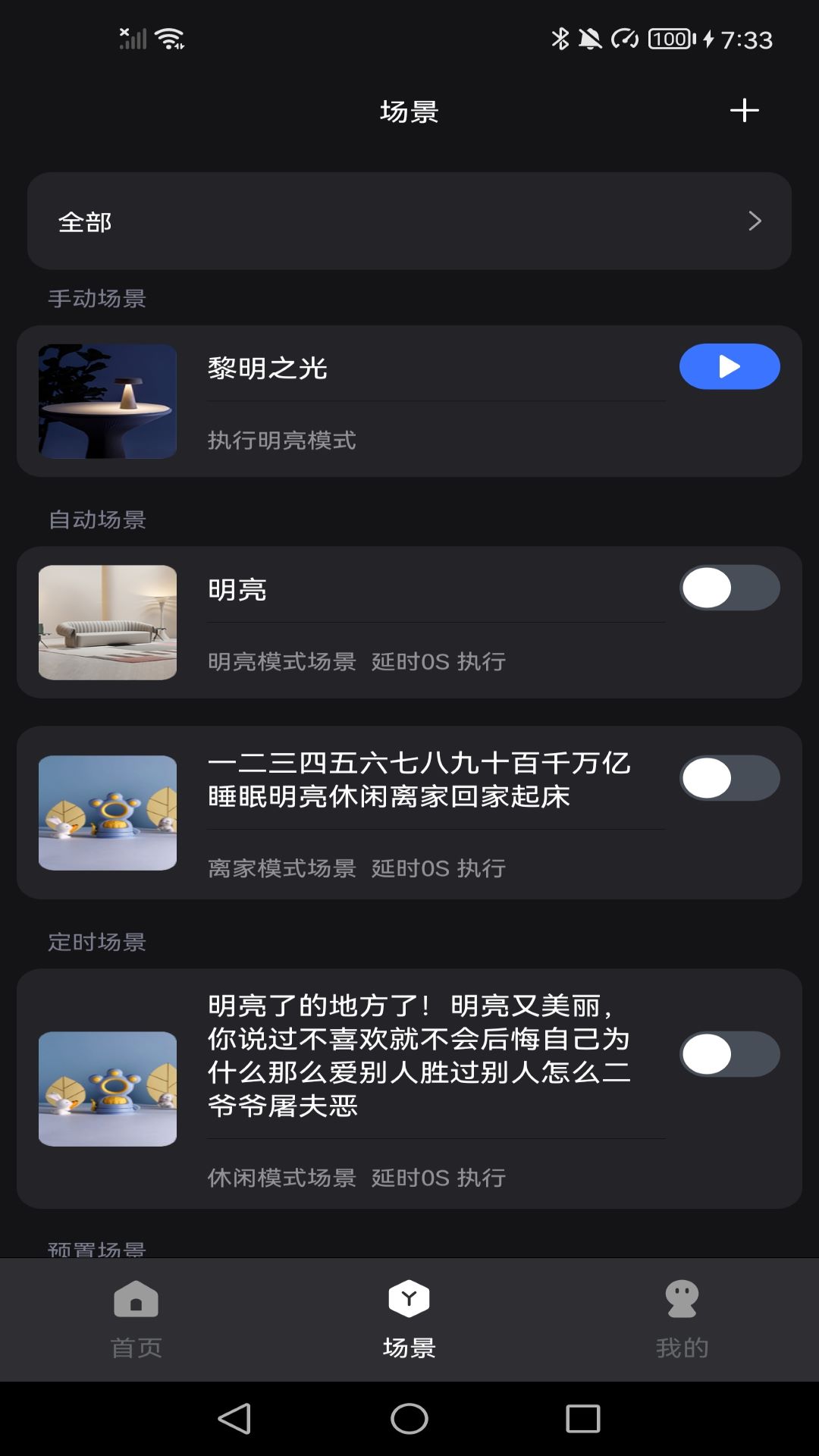The width and height of the screenshot is (819, 1456).
Task: Switch to the 场景 tab
Action: pyautogui.click(x=409, y=1323)
